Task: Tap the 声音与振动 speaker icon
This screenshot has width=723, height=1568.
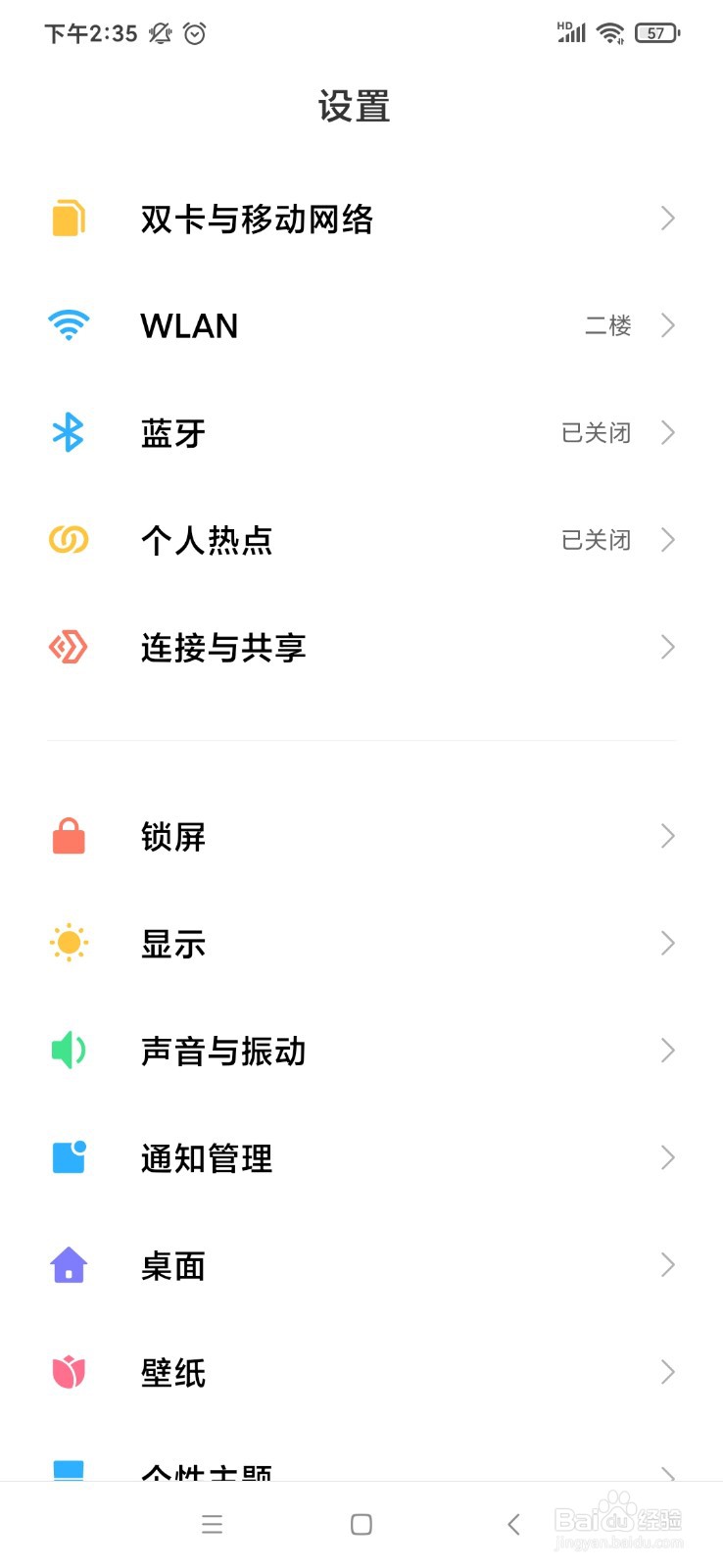Action: coord(67,1051)
